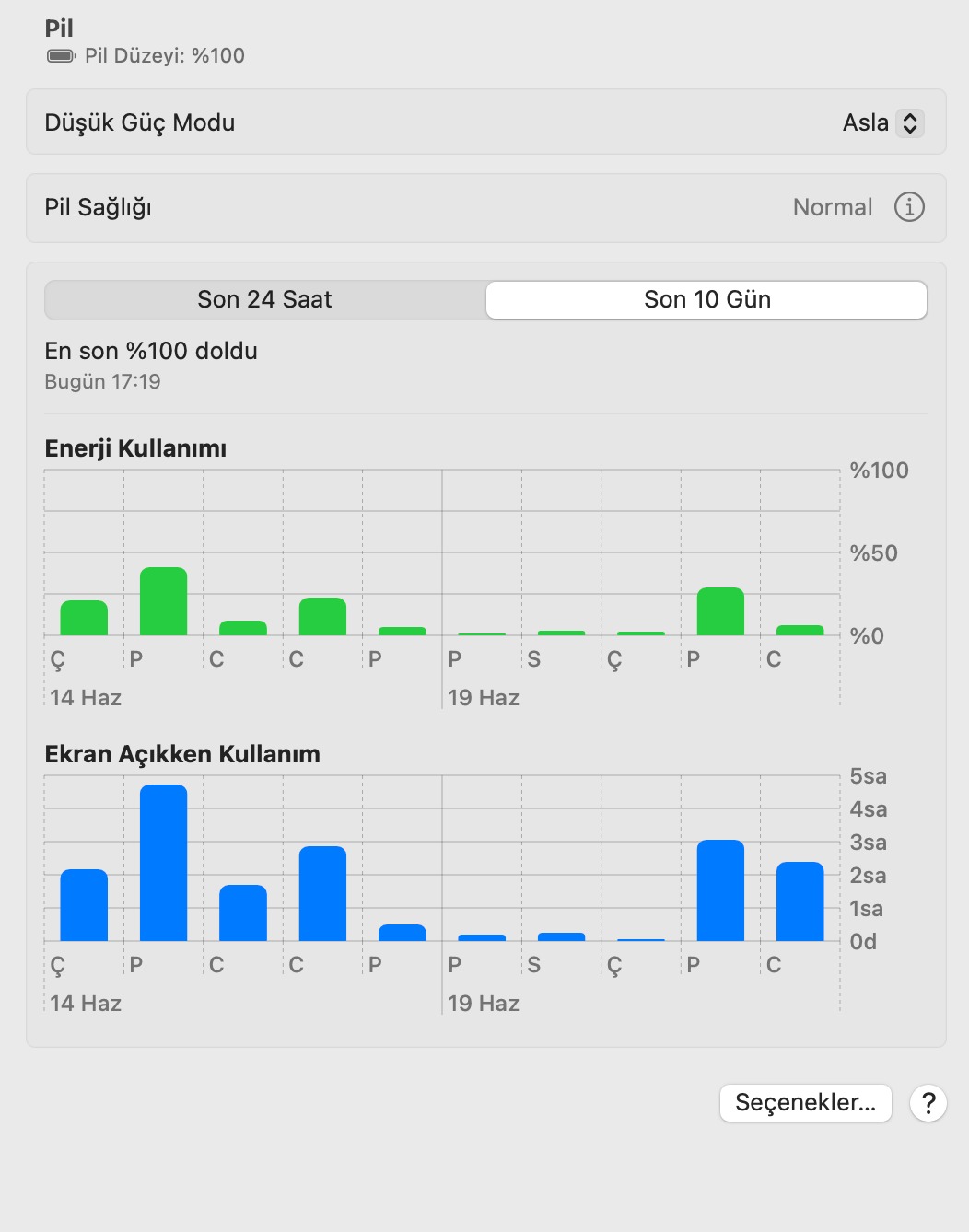Image resolution: width=969 pixels, height=1232 pixels.
Task: Open the help question mark
Action: pyautogui.click(x=928, y=1102)
